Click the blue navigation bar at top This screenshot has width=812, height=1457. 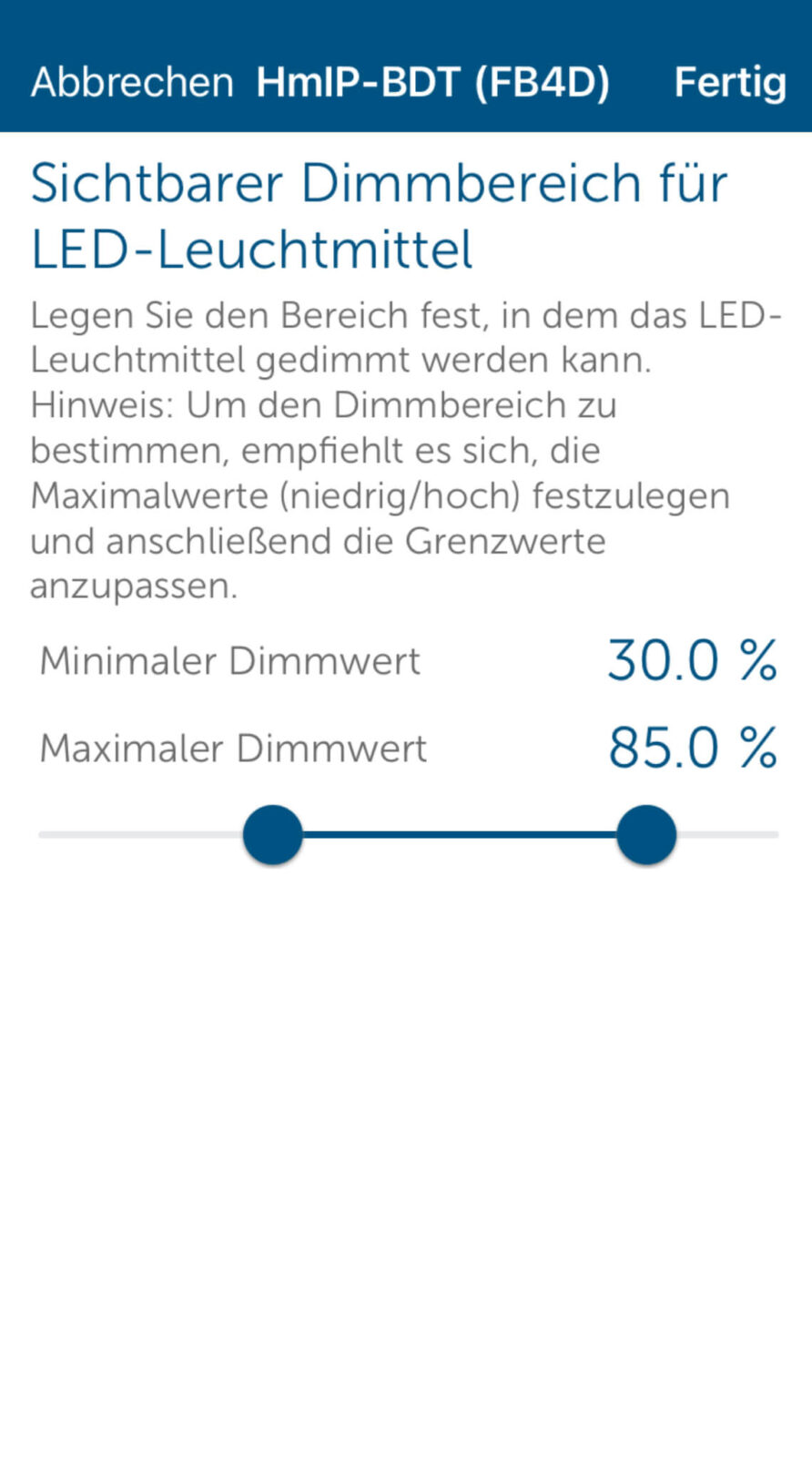(x=406, y=68)
